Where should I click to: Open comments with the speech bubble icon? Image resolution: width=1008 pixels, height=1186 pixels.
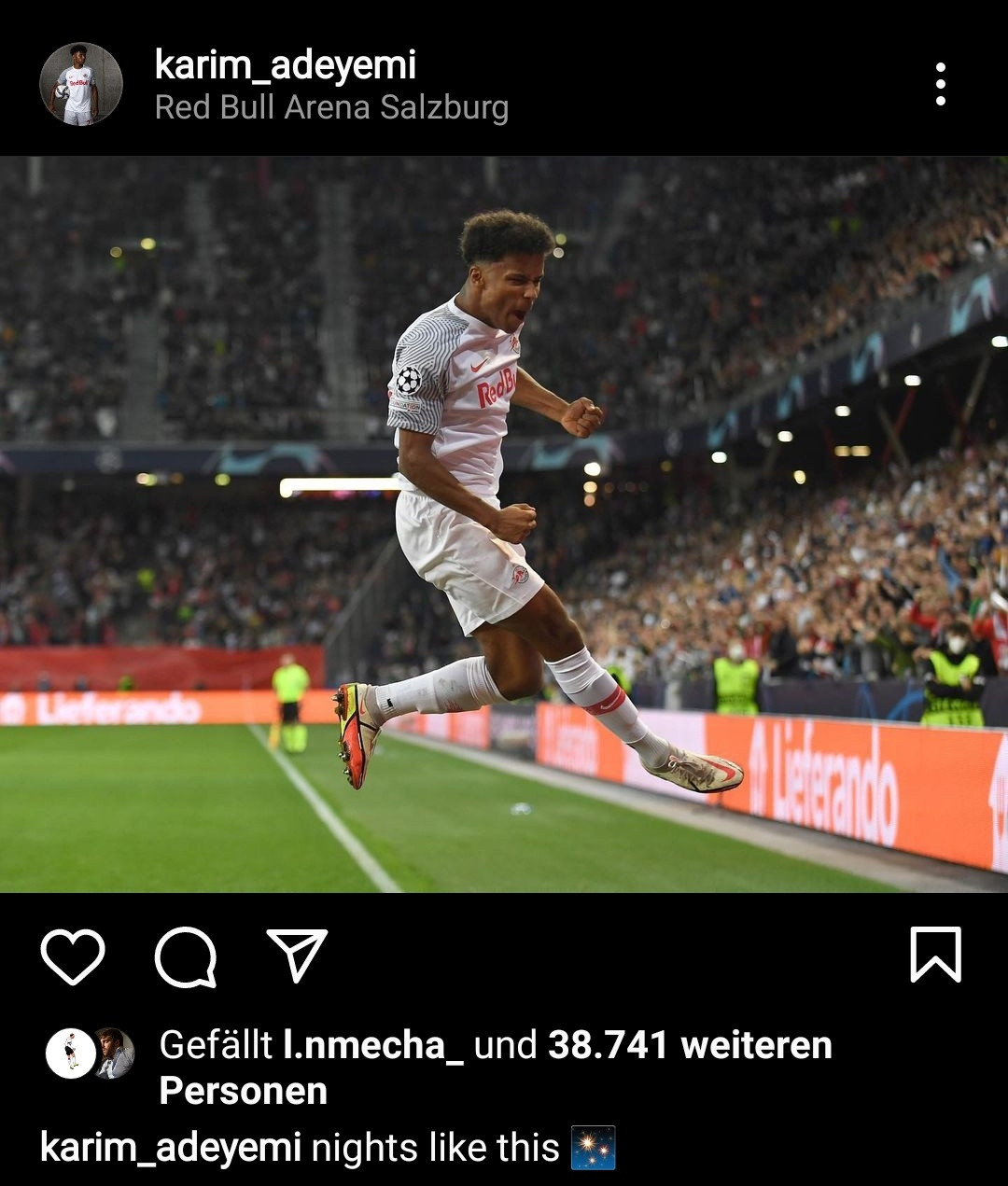coord(186,956)
